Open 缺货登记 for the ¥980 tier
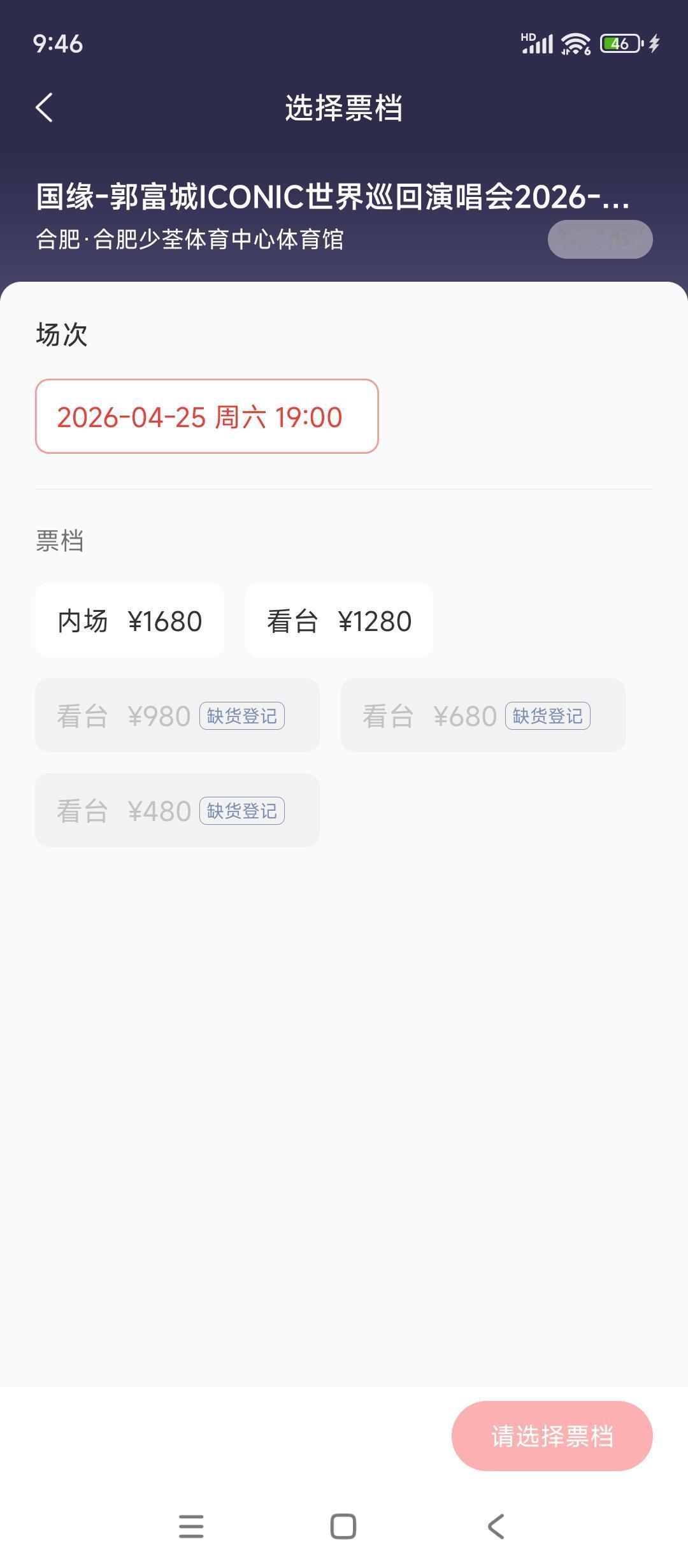 (x=242, y=715)
